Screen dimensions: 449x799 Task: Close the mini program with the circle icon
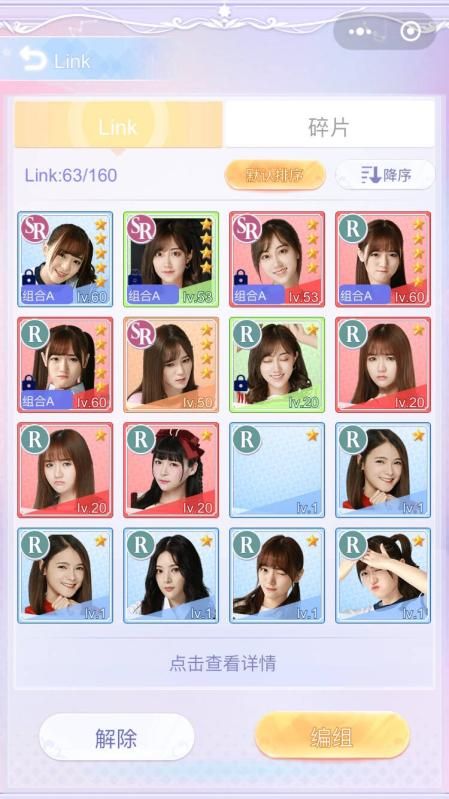(x=410, y=32)
